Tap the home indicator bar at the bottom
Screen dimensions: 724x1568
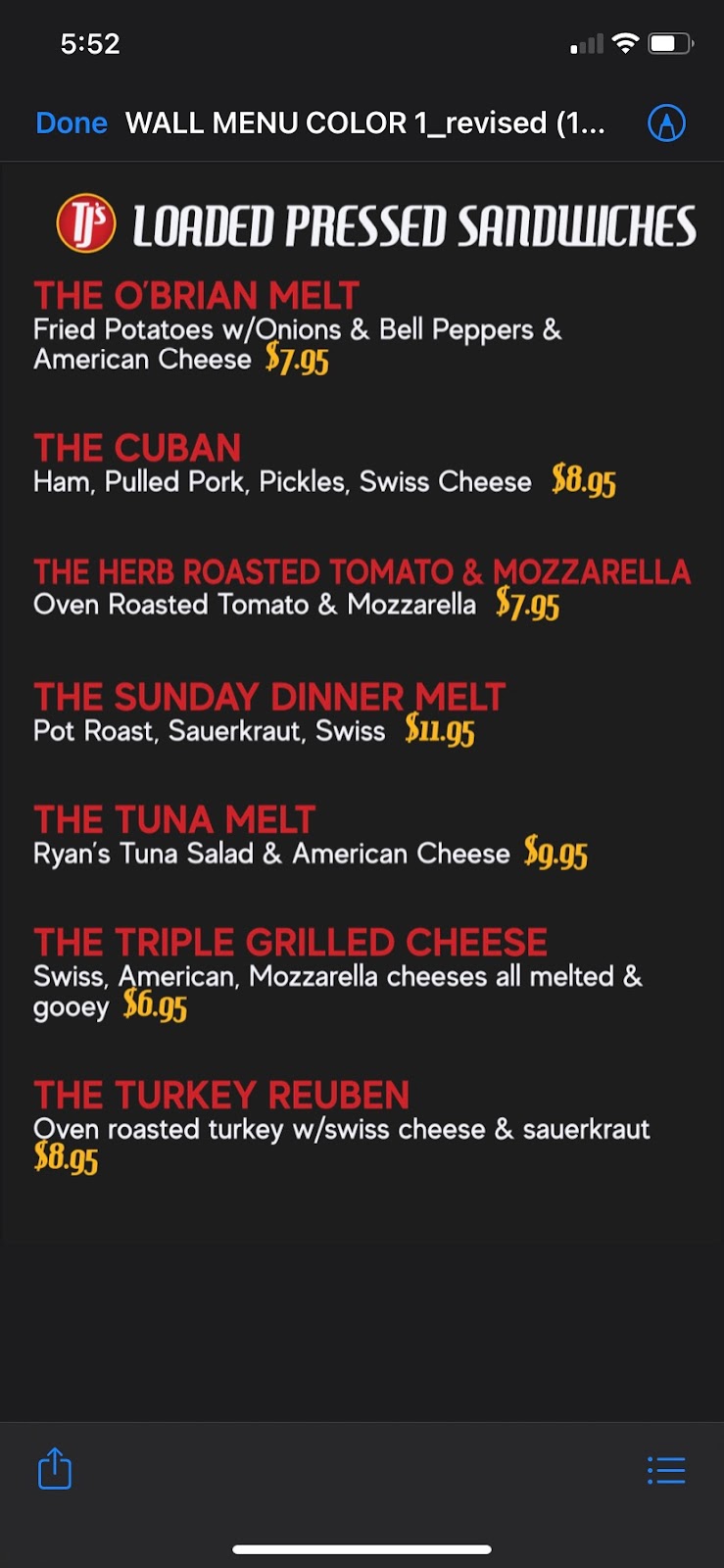point(362,1522)
